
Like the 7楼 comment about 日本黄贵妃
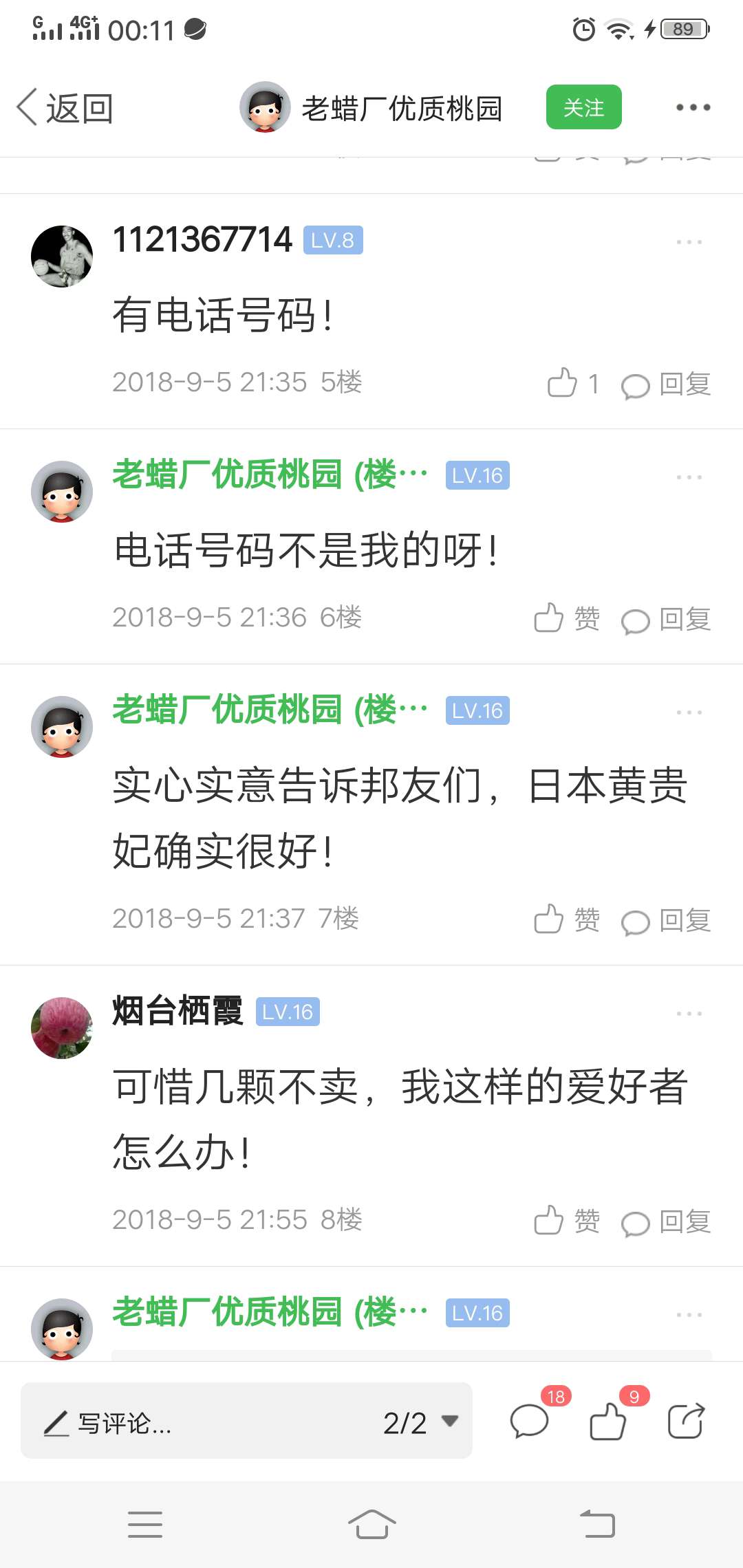tap(566, 919)
